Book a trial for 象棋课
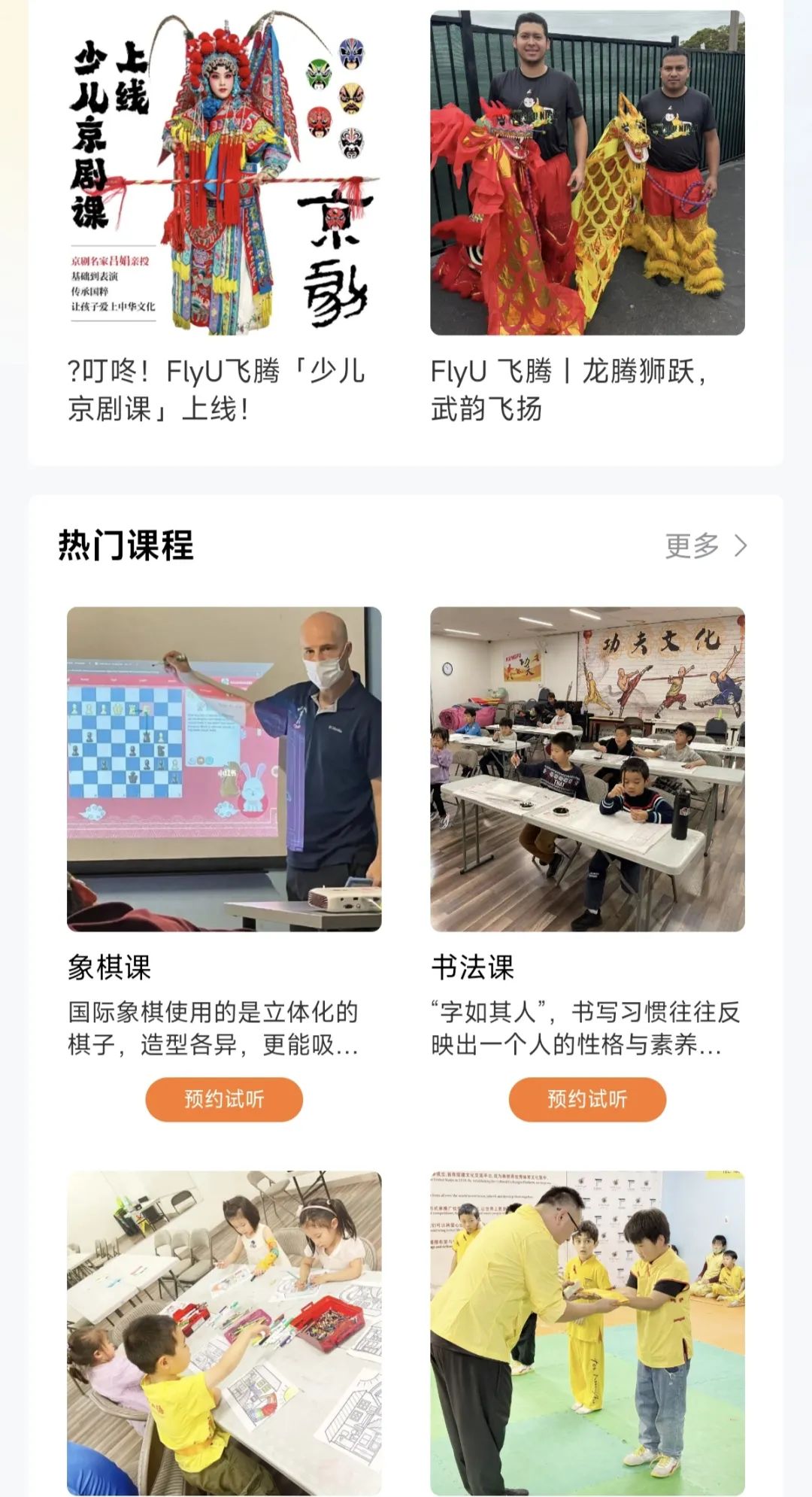Screen dimensions: 812x1497 coord(224,1099)
